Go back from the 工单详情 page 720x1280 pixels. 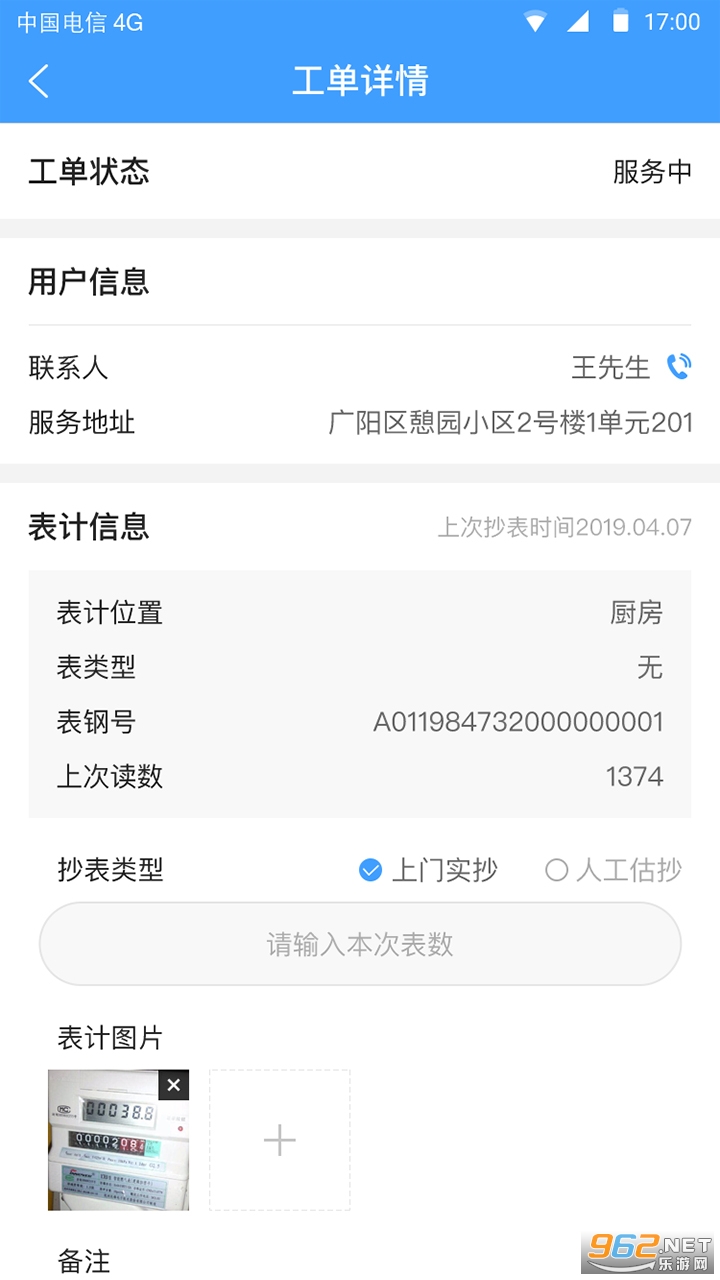[38, 81]
